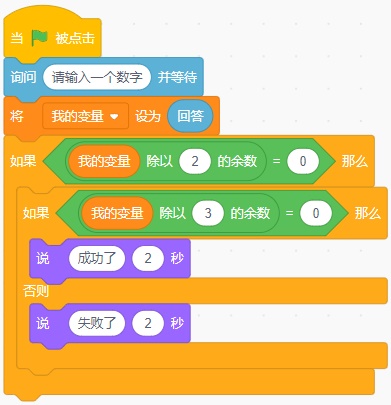Edit the divisor 2 in the first 余数 block

coord(195,161)
